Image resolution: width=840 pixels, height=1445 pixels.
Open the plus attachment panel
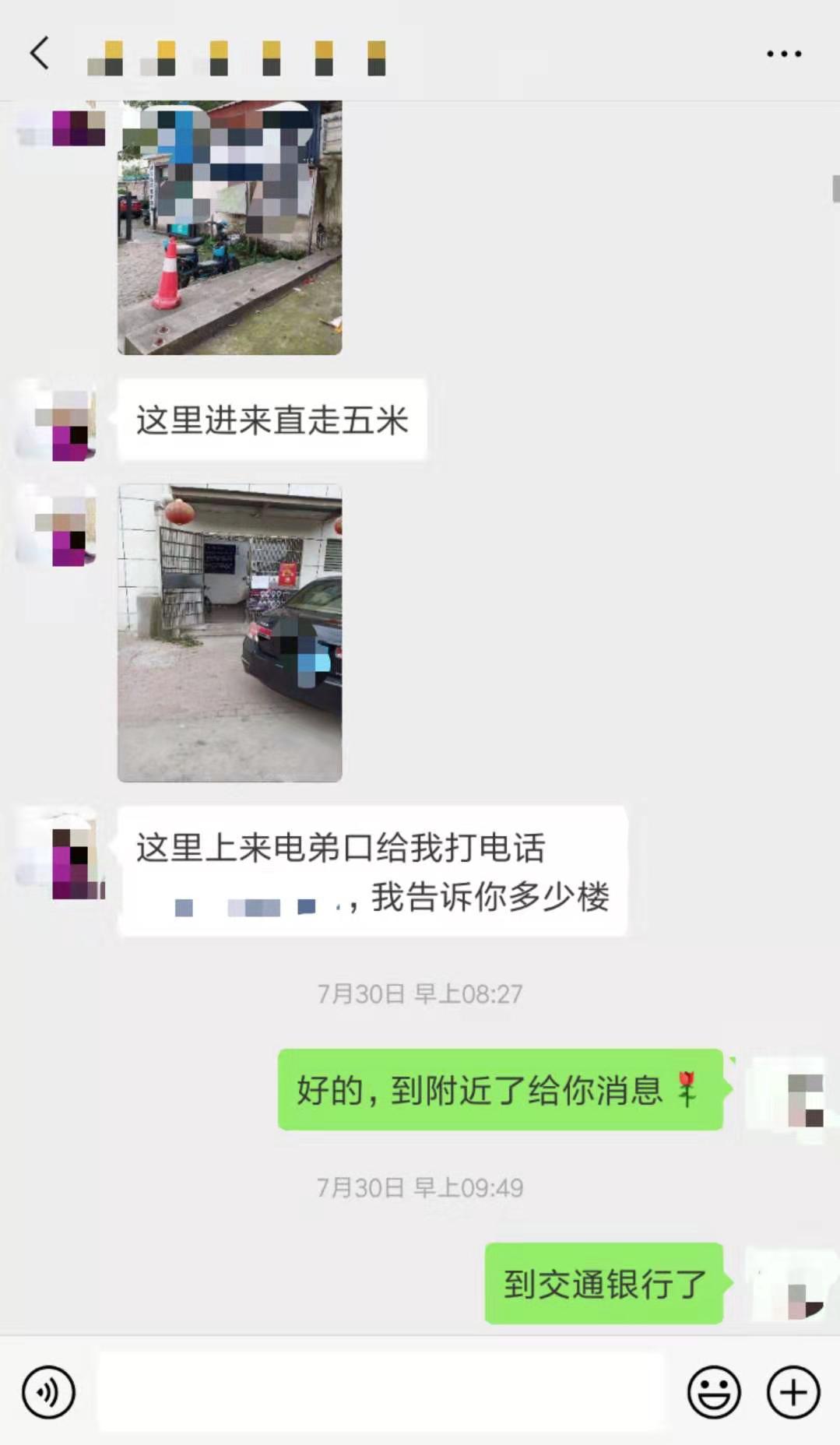[793, 1391]
